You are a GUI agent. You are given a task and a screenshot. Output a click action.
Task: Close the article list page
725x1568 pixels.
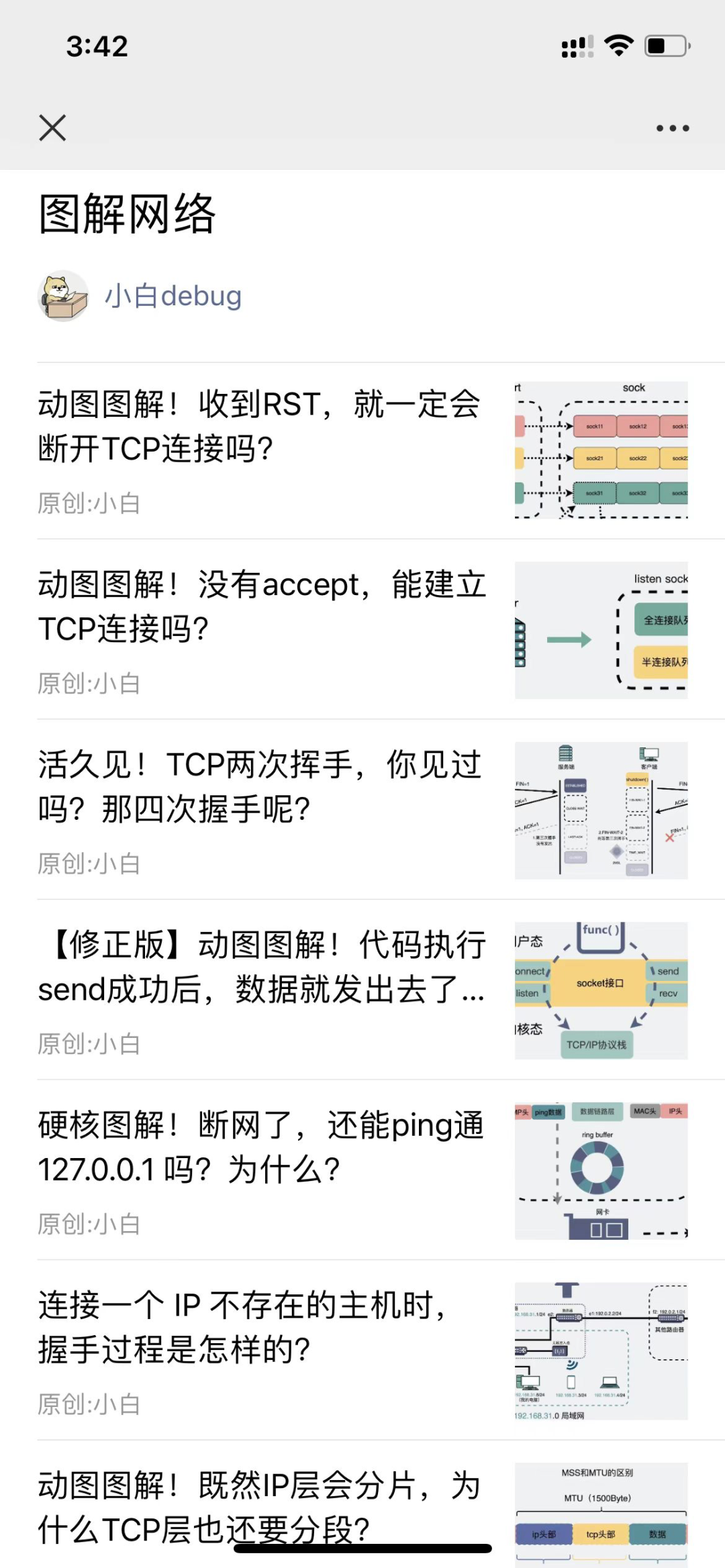click(53, 127)
